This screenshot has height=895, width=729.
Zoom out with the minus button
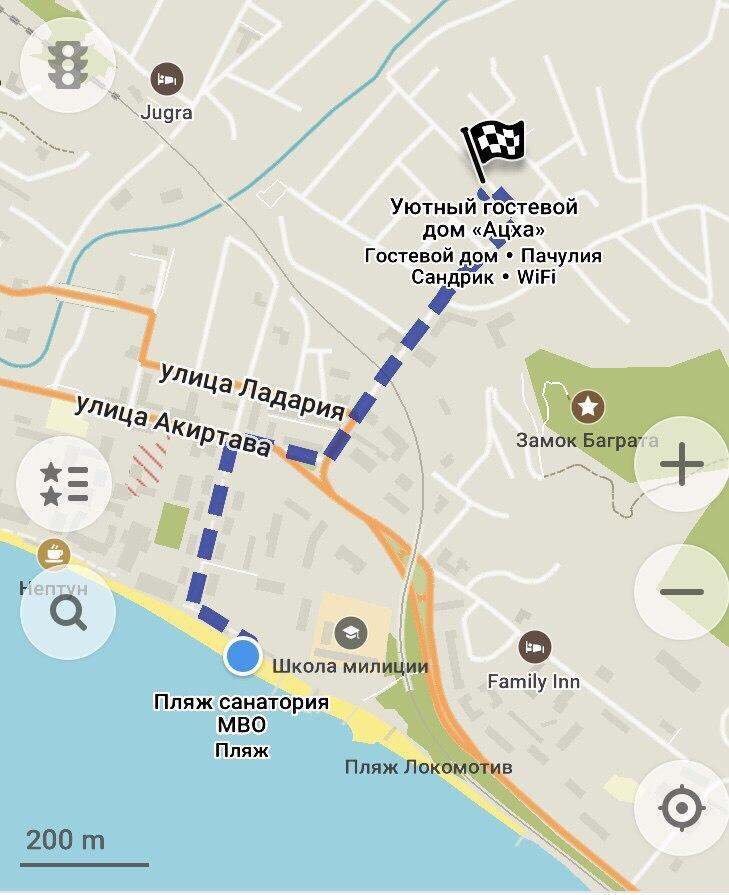[682, 592]
